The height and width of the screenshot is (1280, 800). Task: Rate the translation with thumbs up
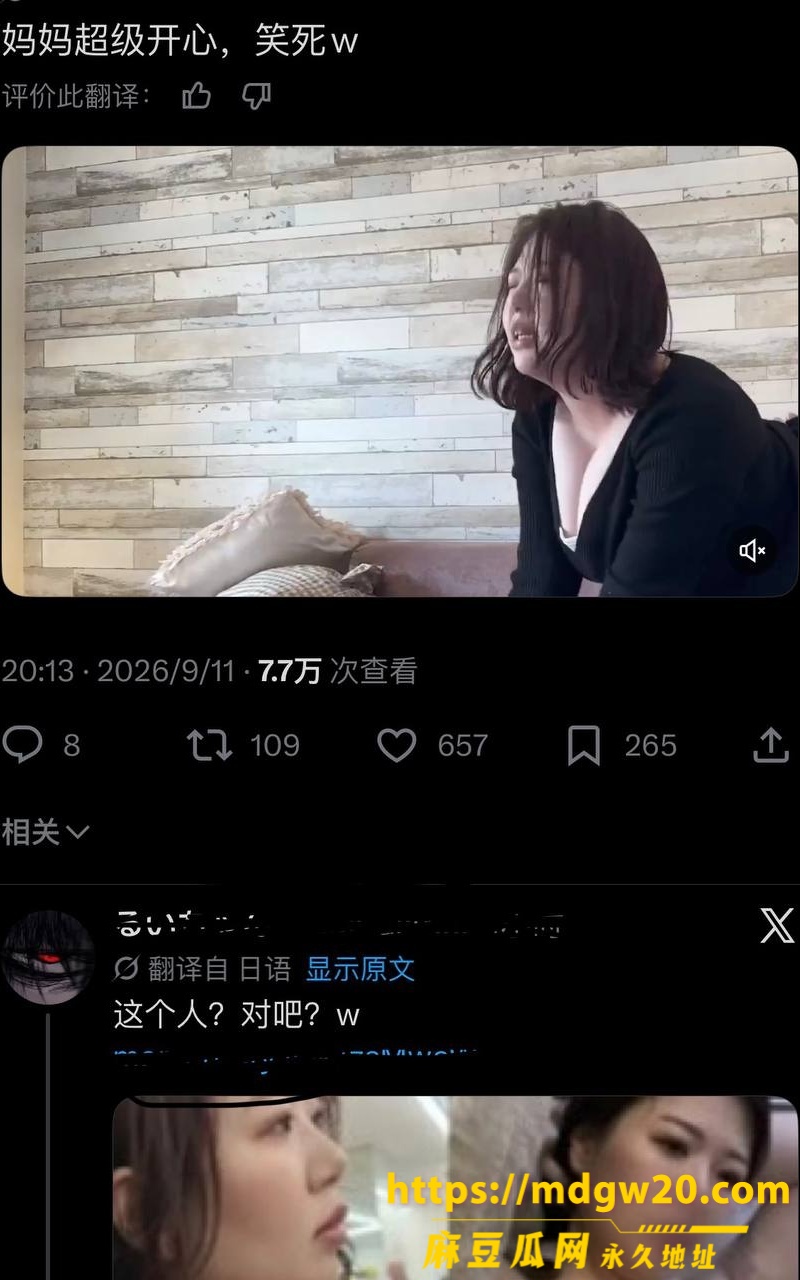[197, 96]
